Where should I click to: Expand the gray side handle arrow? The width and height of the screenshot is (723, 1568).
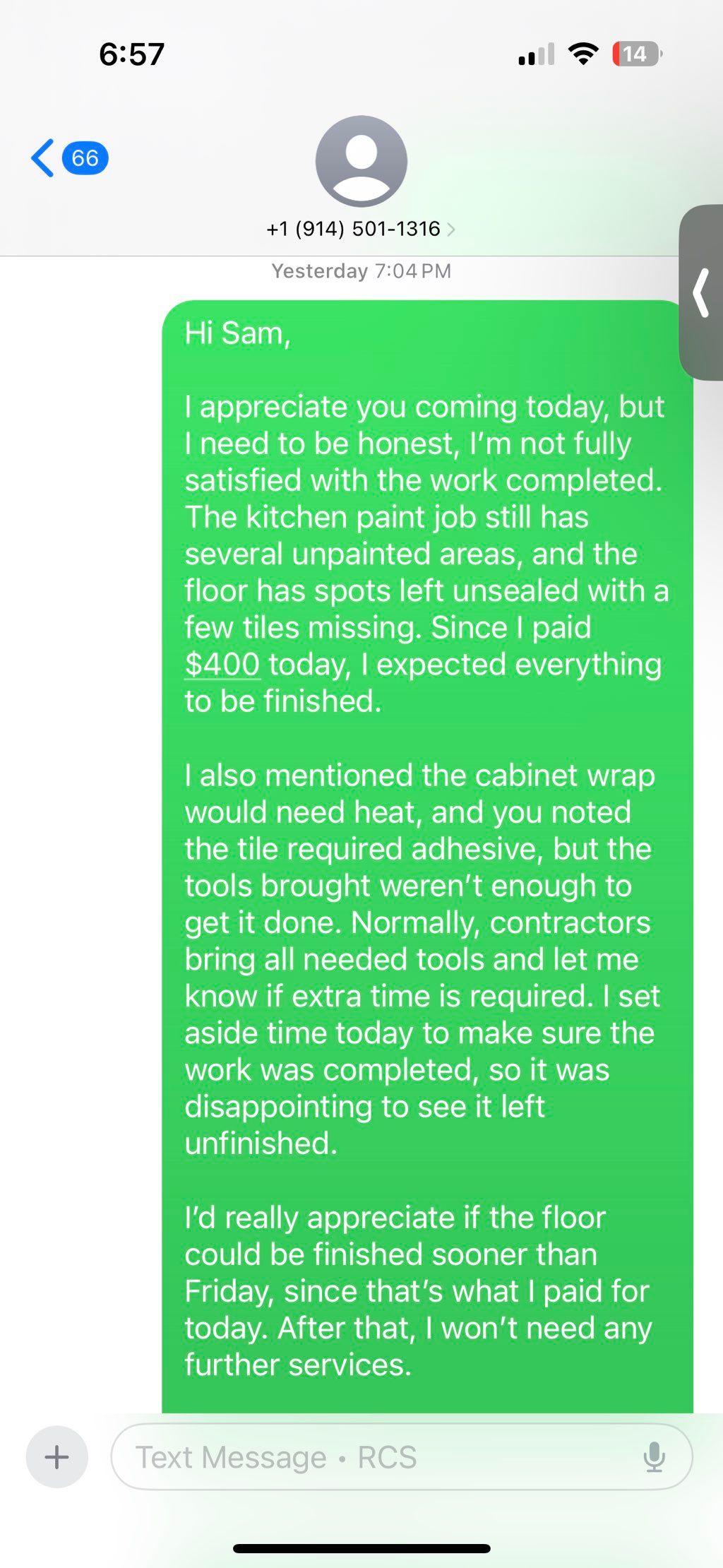click(701, 292)
